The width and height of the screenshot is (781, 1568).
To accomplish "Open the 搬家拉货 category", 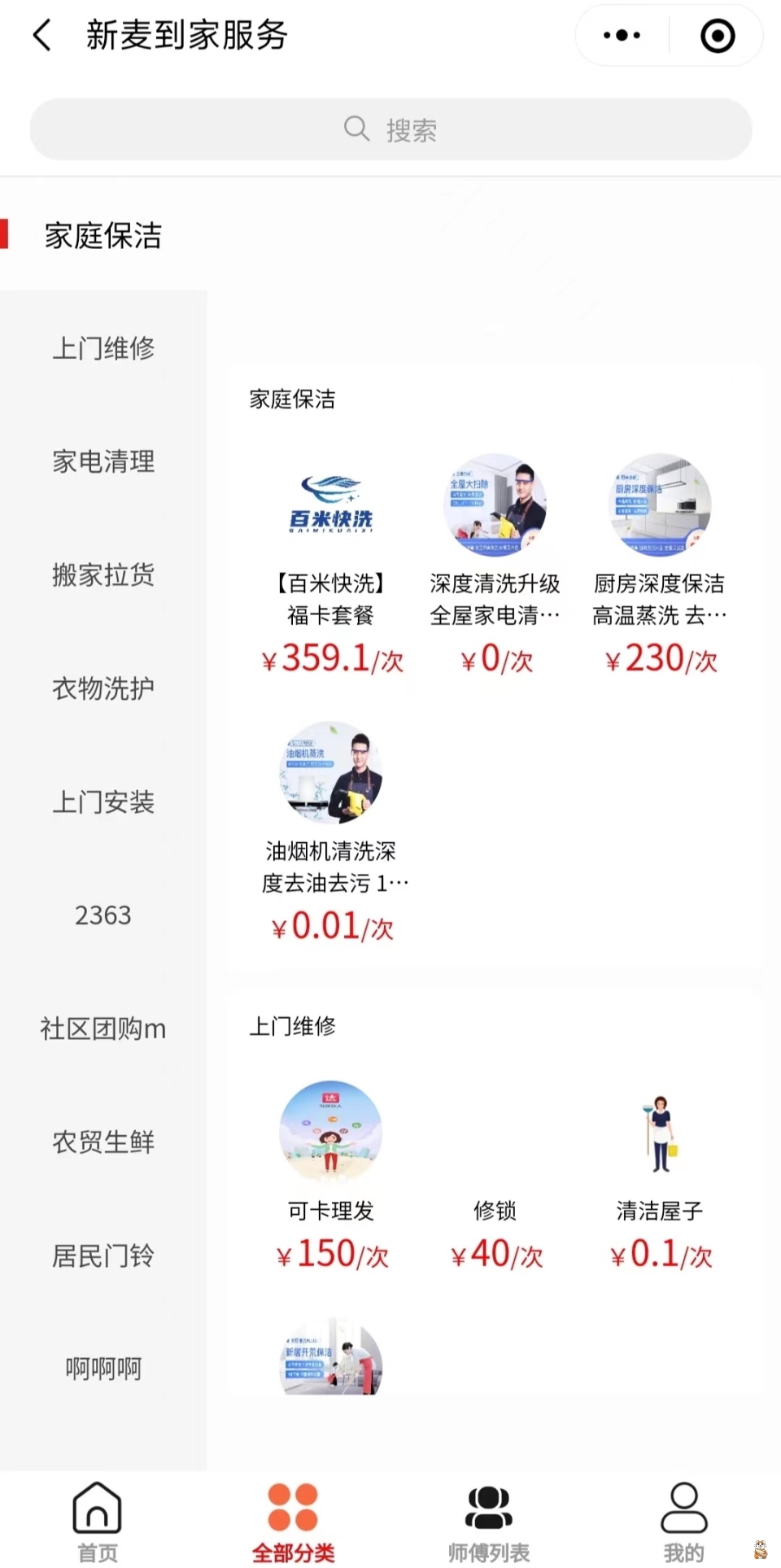I will pyautogui.click(x=103, y=574).
